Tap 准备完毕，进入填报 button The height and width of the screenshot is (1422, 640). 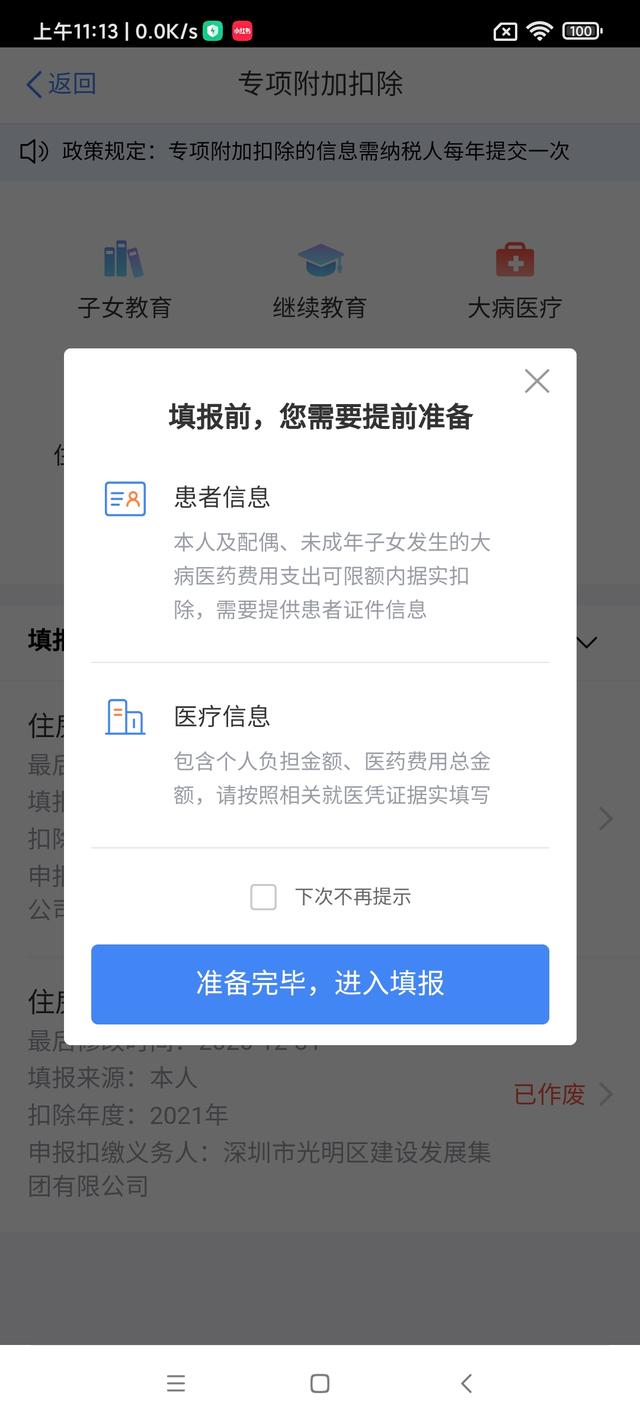[320, 984]
